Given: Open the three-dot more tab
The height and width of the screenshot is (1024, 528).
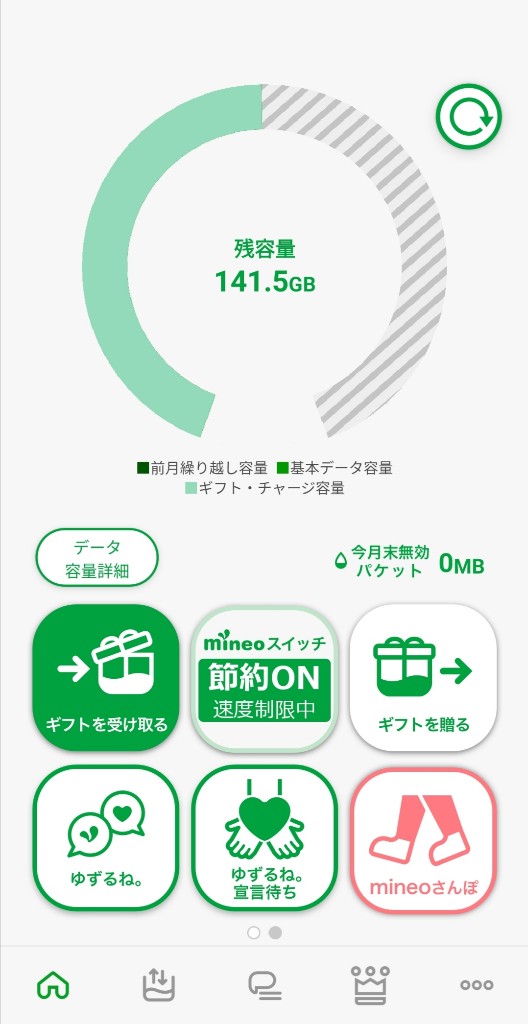Looking at the screenshot, I should pos(476,985).
